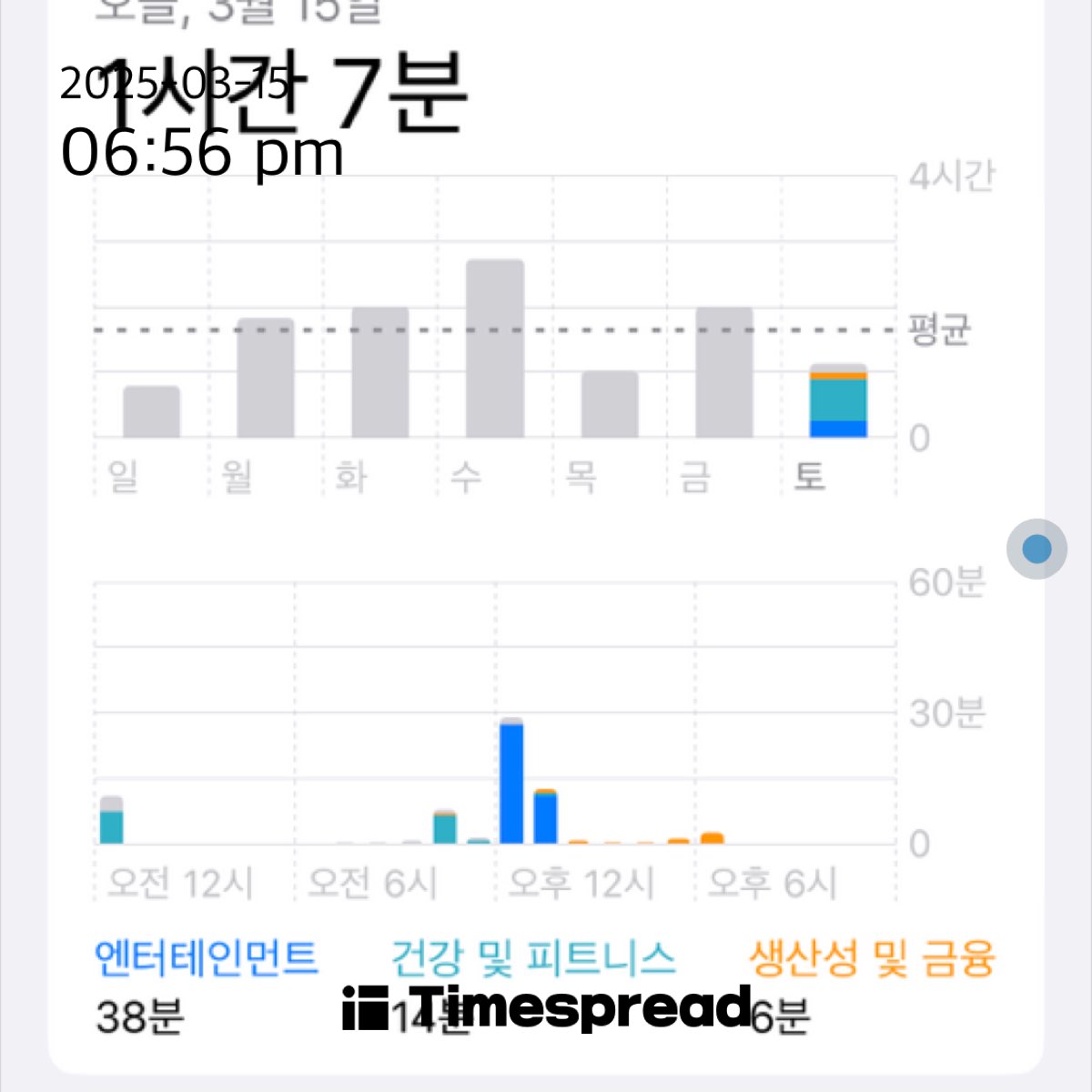Select the 금 (Friday) usage bar

click(x=724, y=372)
